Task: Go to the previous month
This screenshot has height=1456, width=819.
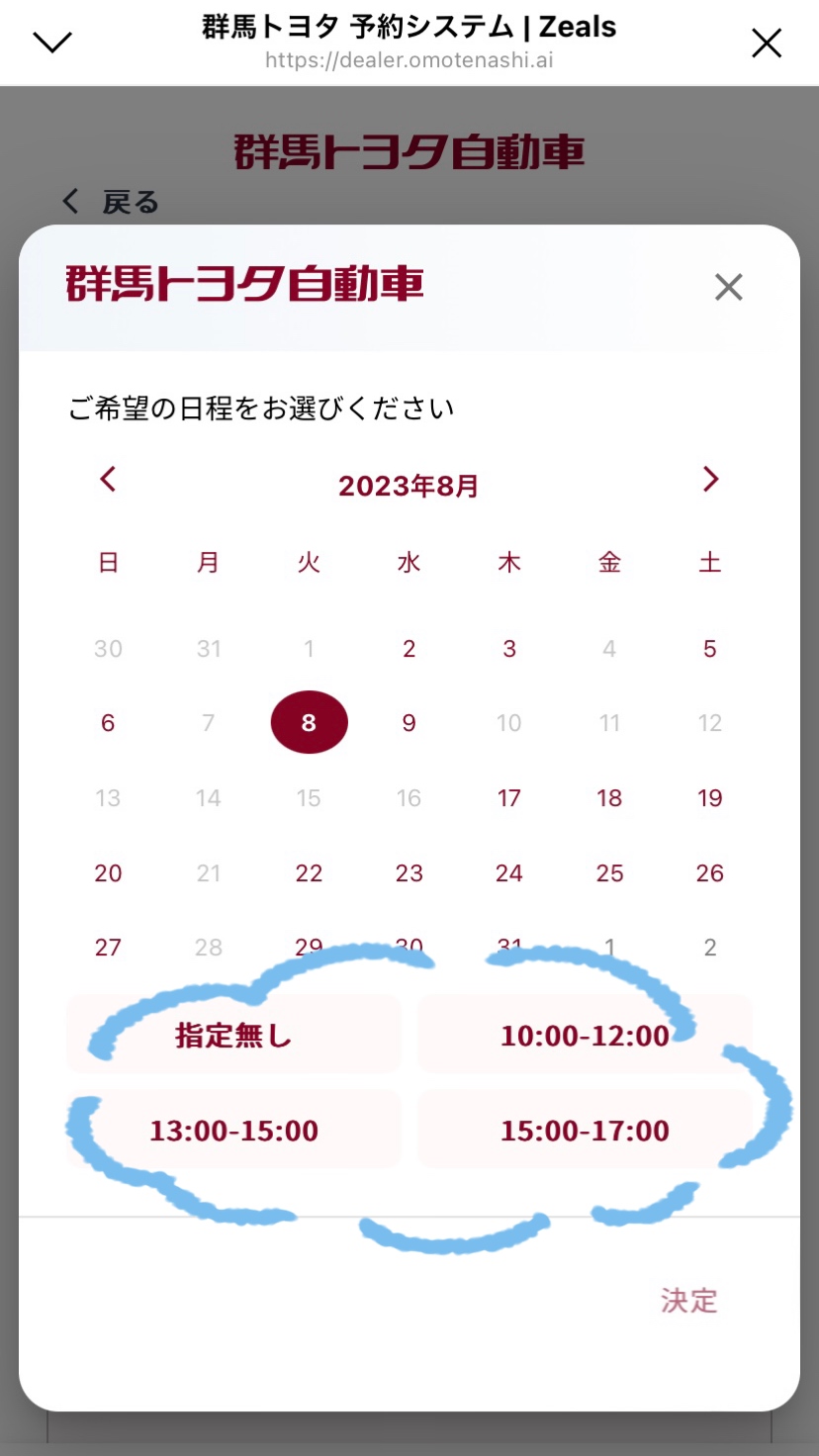Action: [x=109, y=480]
